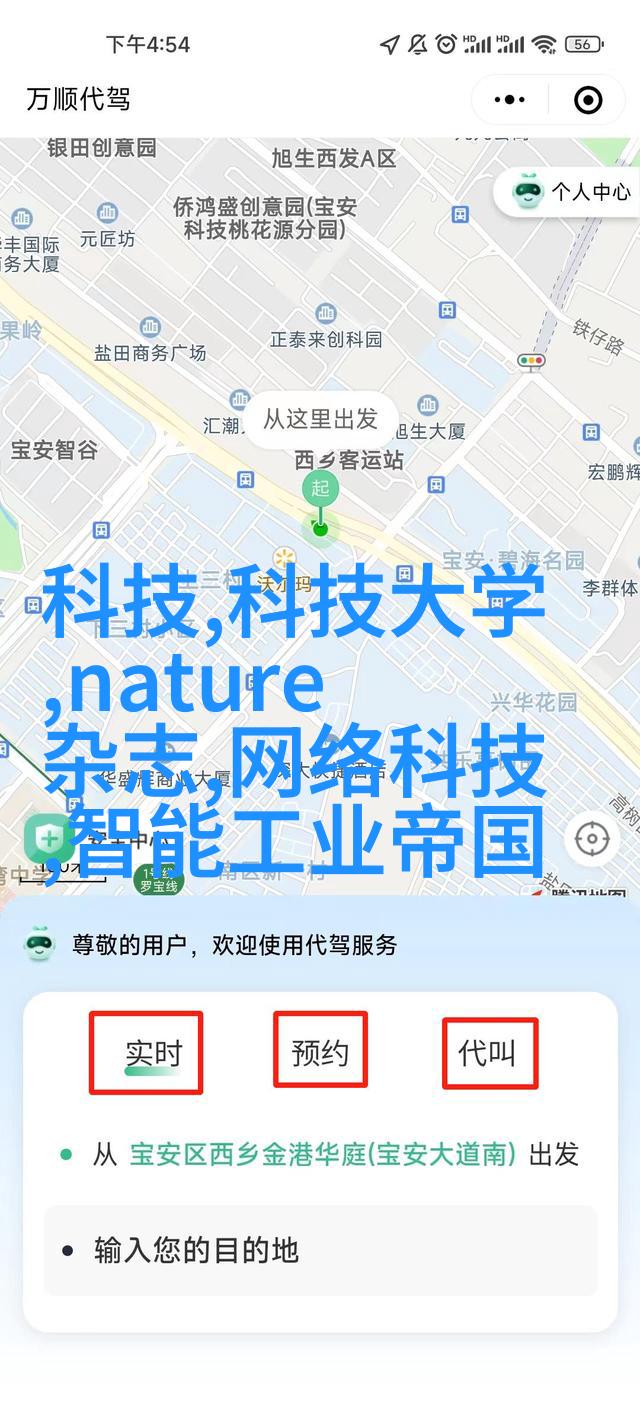Switch to the 代叫 tab

click(488, 1052)
